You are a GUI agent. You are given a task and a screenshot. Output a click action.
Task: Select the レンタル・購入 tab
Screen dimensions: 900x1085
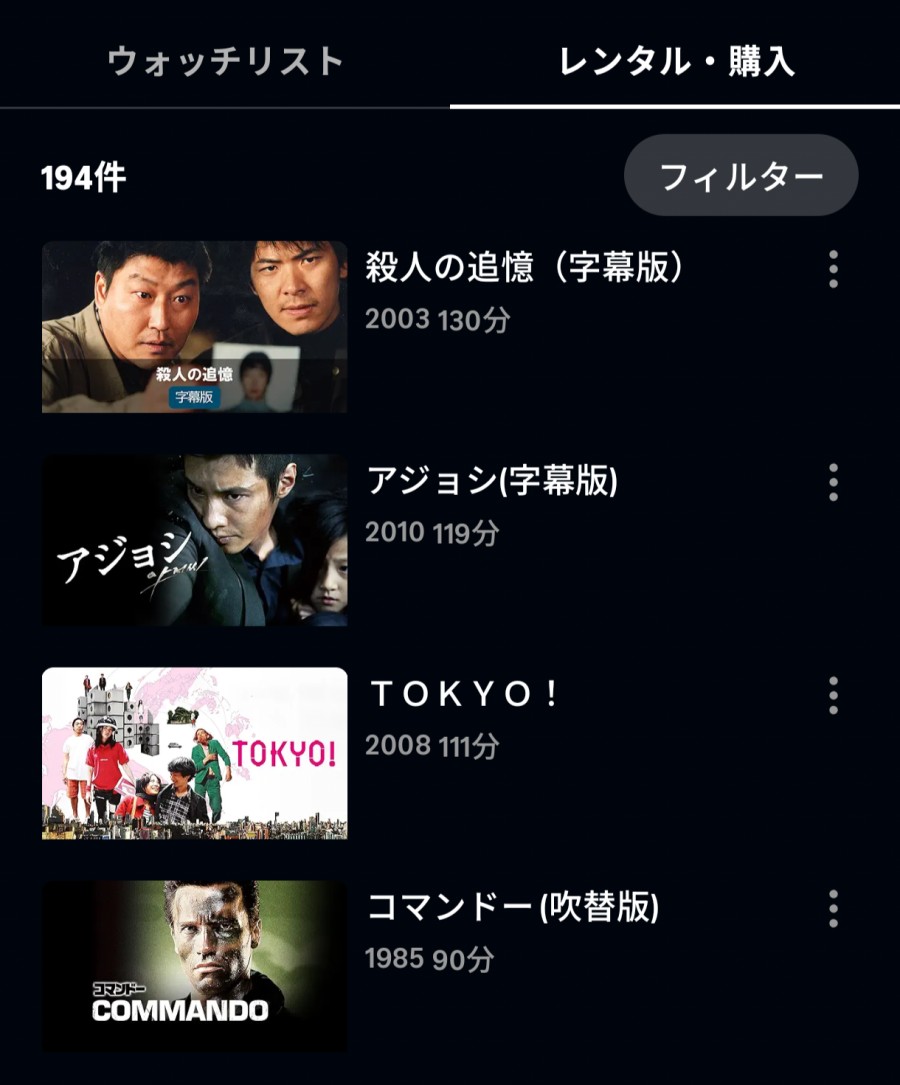676,61
